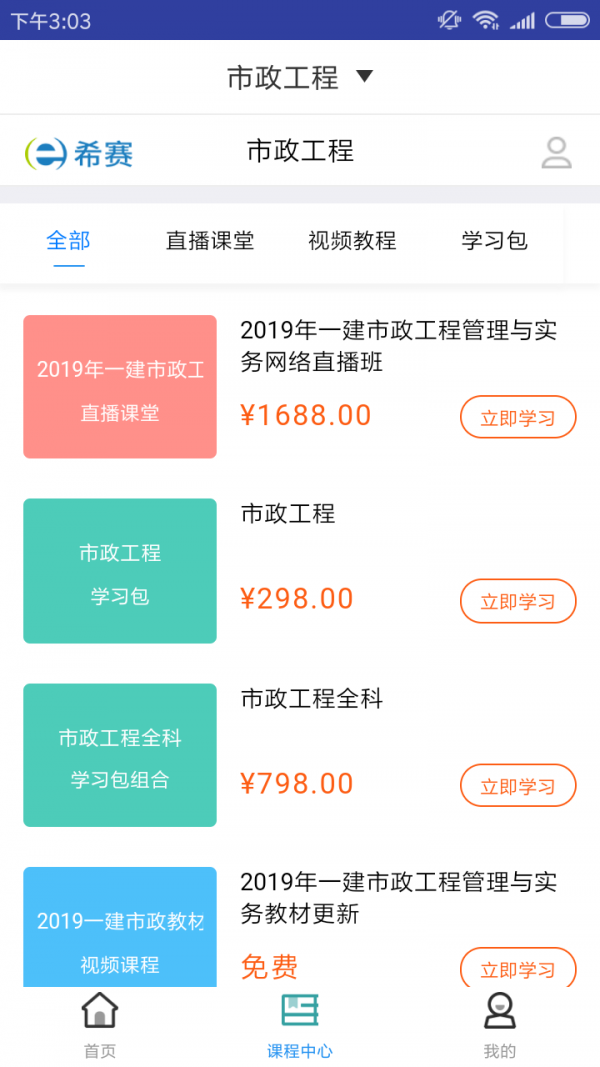
Task: Switch to the 直播课堂 tab
Action: [x=210, y=241]
